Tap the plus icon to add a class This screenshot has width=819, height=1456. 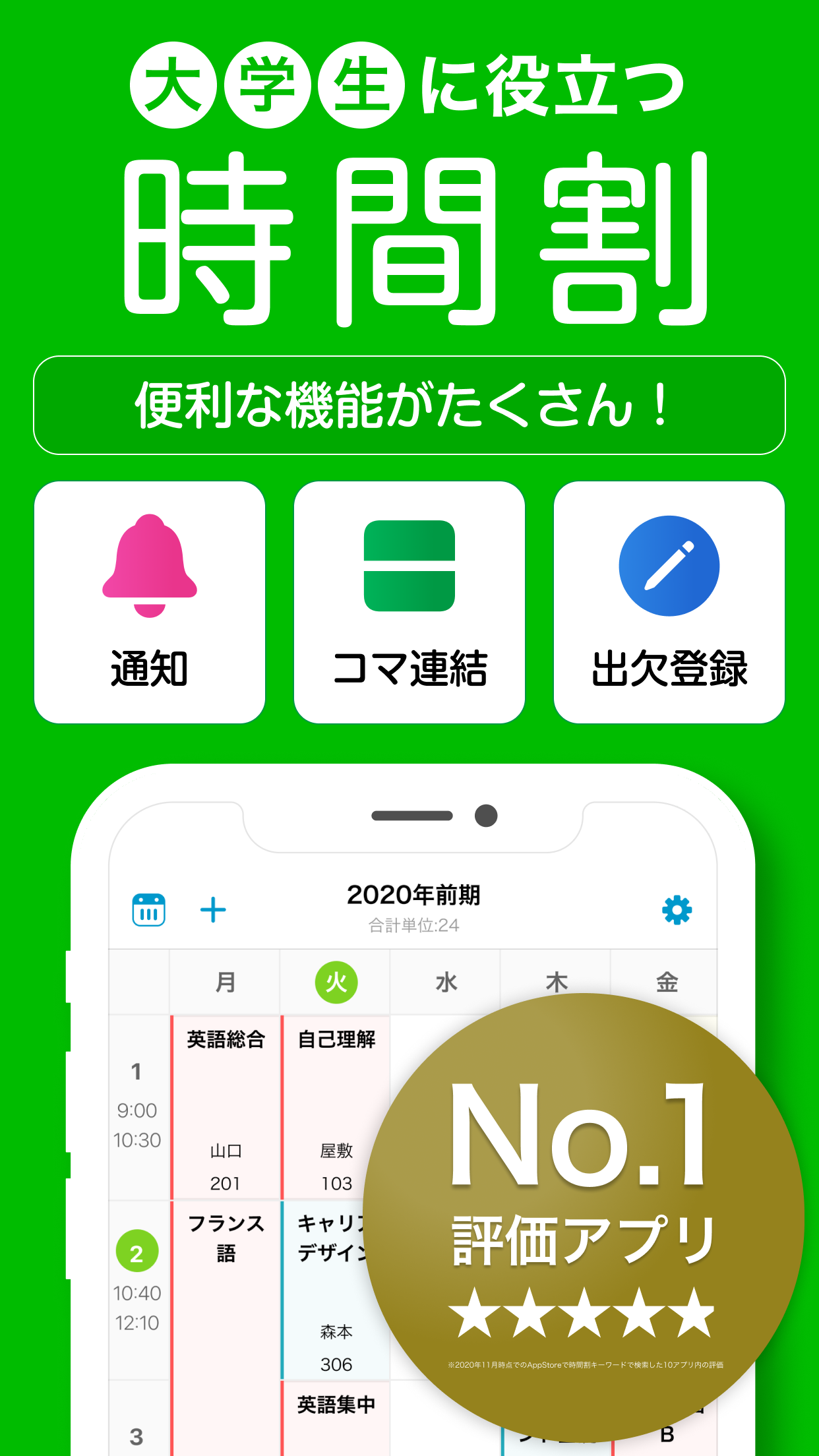(x=214, y=909)
